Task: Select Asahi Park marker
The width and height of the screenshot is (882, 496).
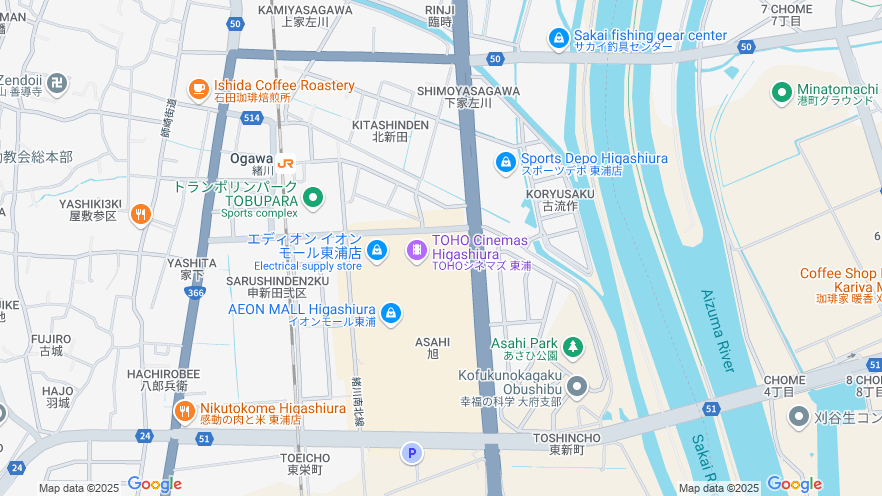Action: pos(572,347)
